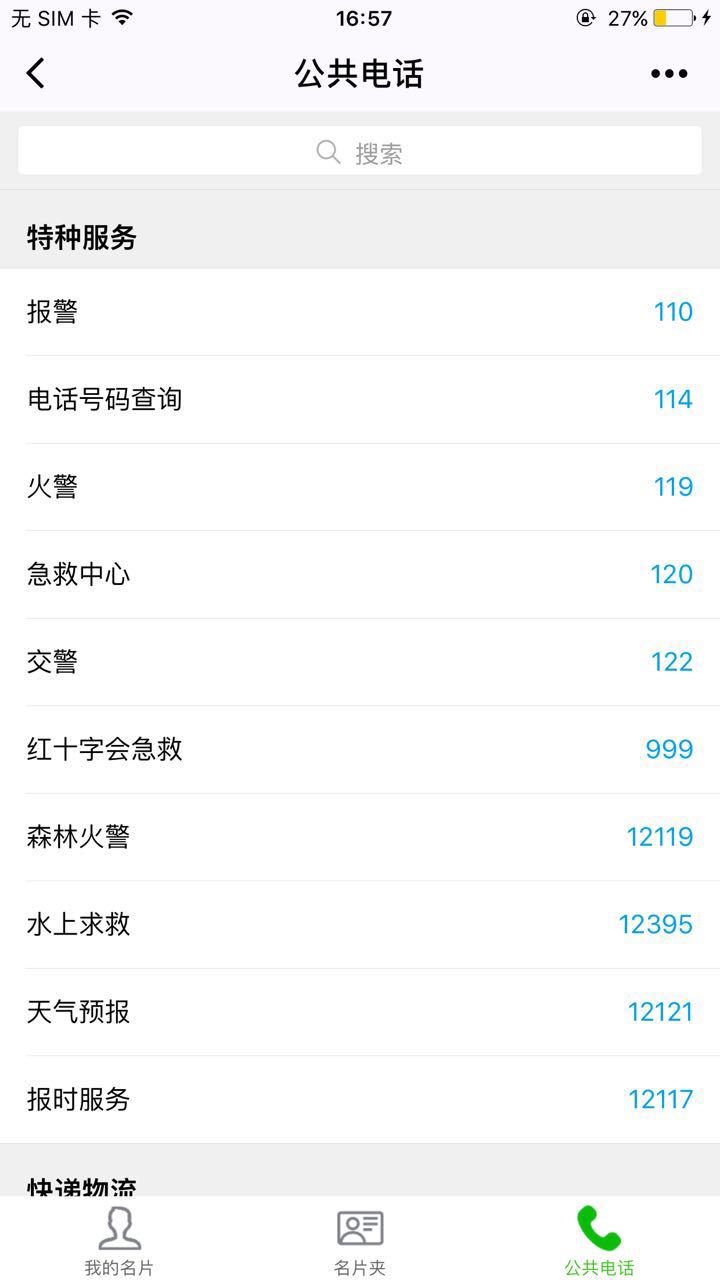Viewport: 720px width, 1280px height.
Task: Tap the 森林火警 12119 row
Action: click(360, 837)
